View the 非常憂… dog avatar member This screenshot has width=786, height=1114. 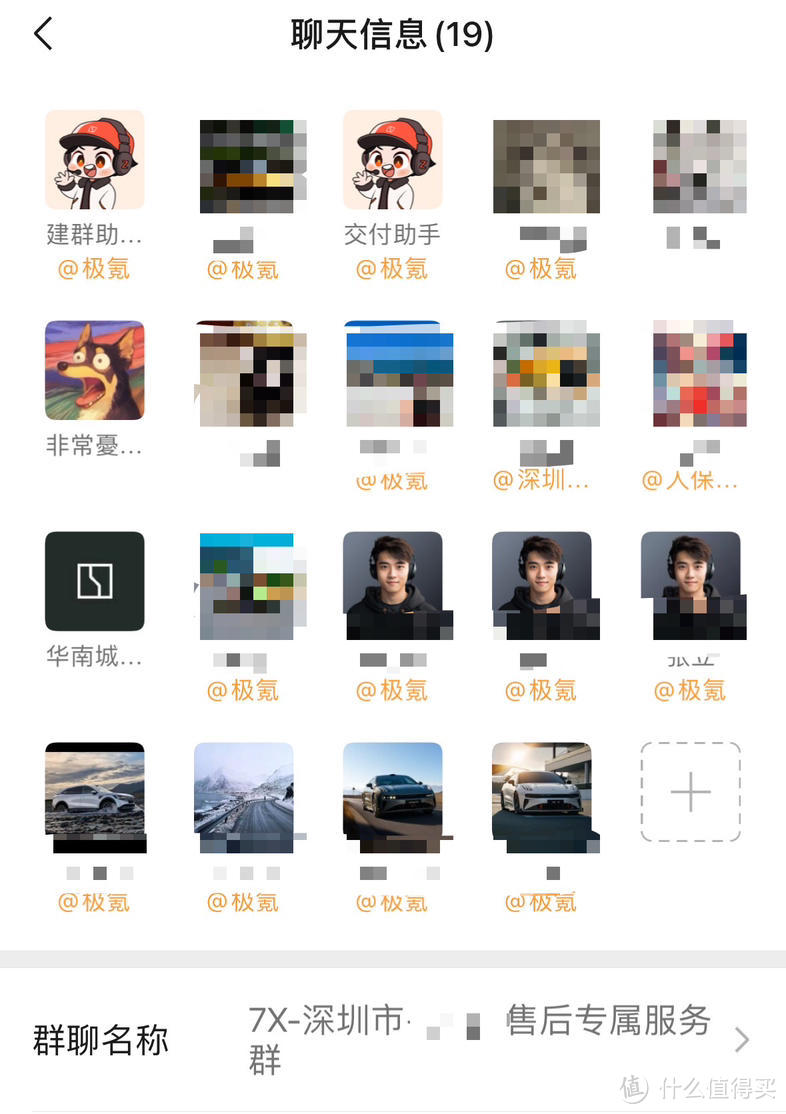pyautogui.click(x=95, y=371)
